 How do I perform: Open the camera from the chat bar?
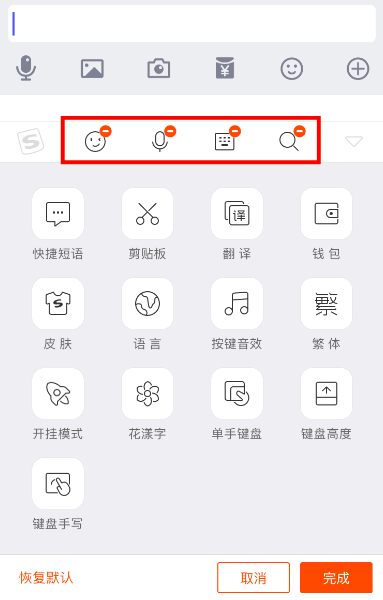click(159, 68)
